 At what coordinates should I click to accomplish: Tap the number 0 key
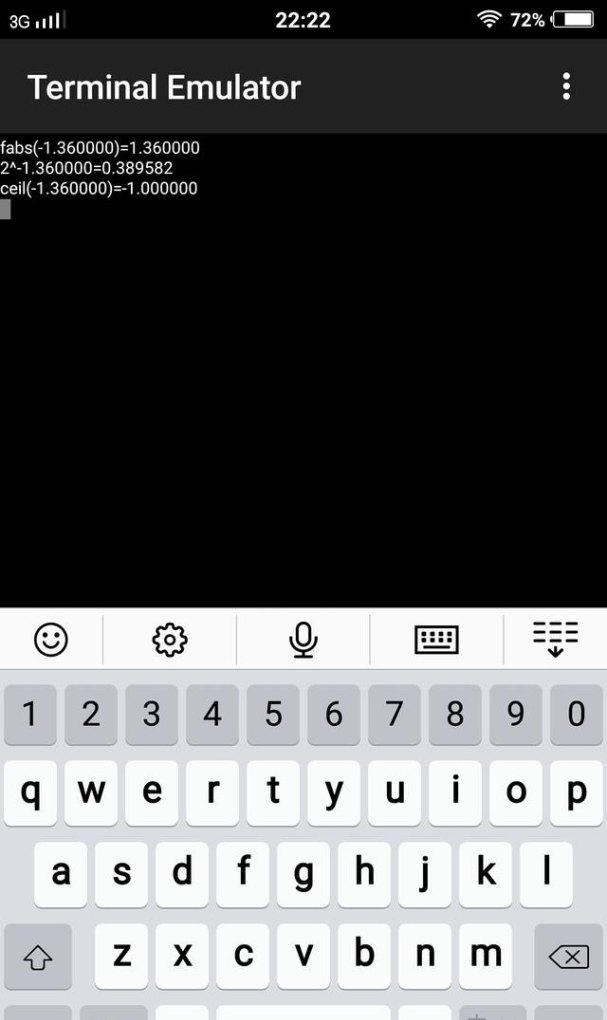click(576, 714)
